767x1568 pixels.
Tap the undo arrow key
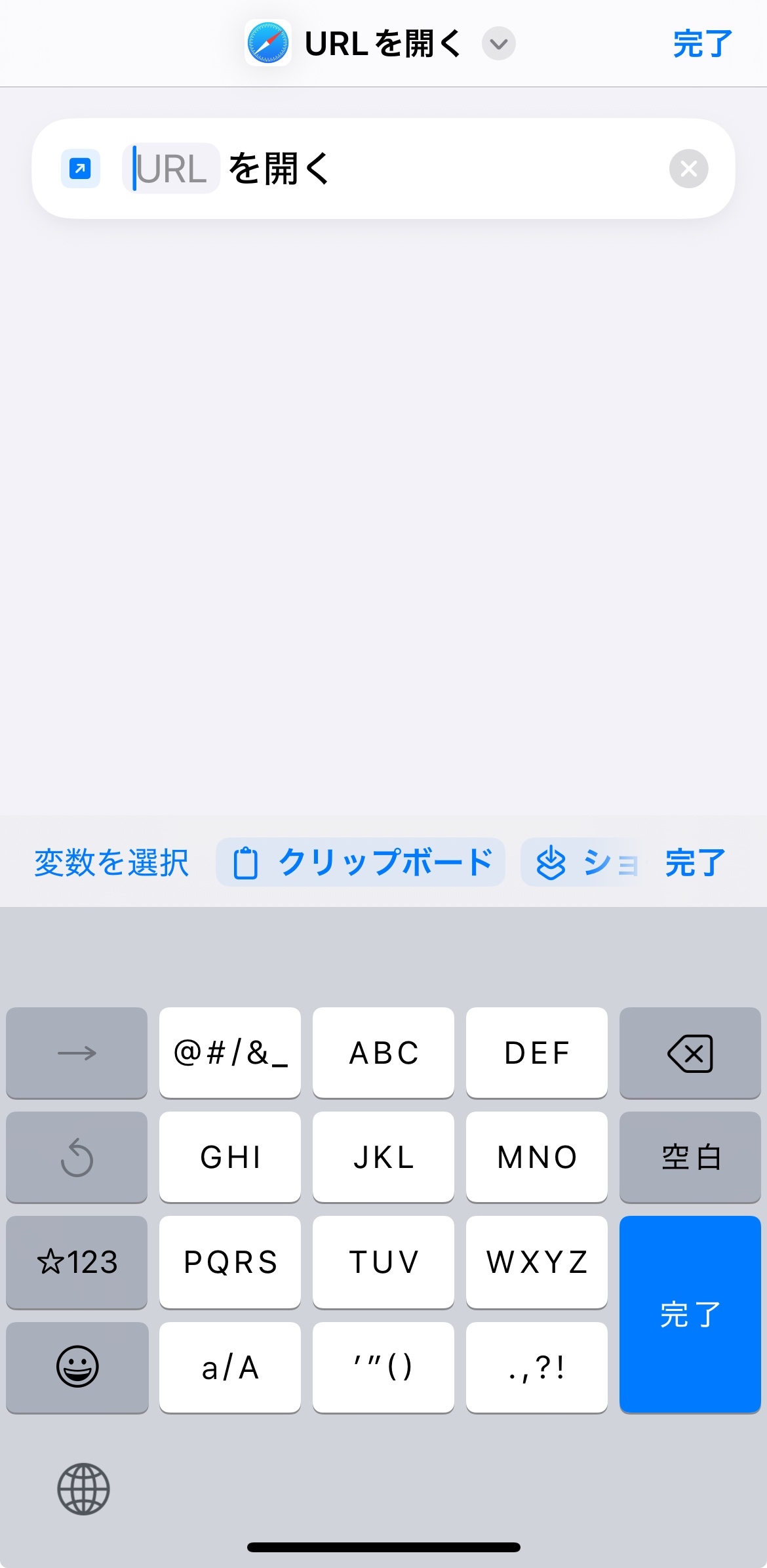pyautogui.click(x=77, y=1157)
